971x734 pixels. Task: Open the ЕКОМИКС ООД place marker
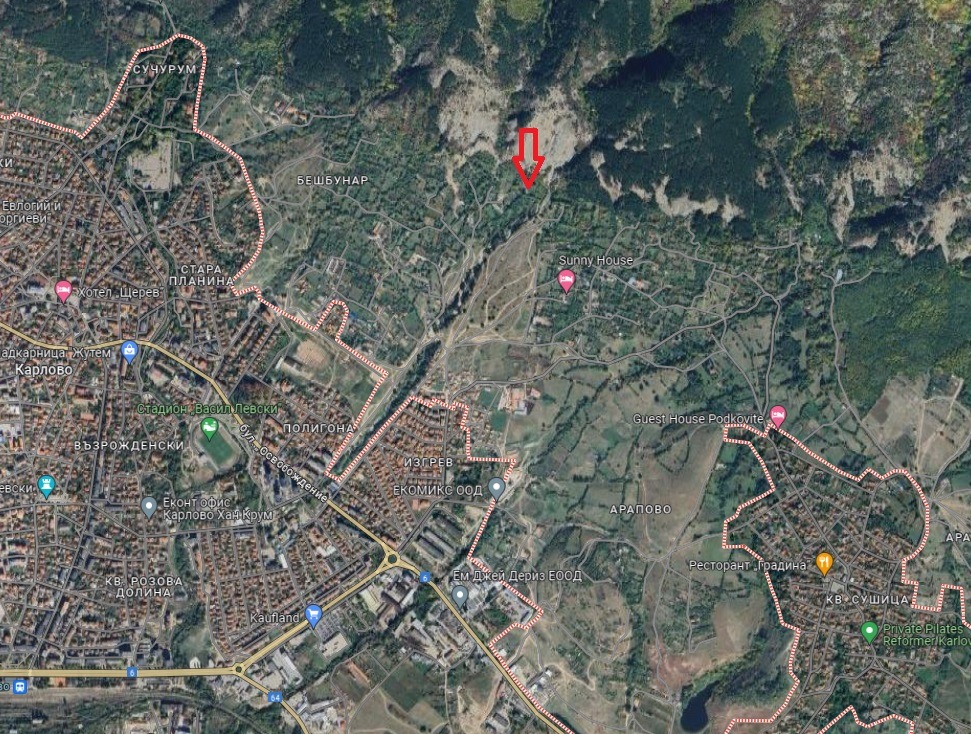(497, 488)
